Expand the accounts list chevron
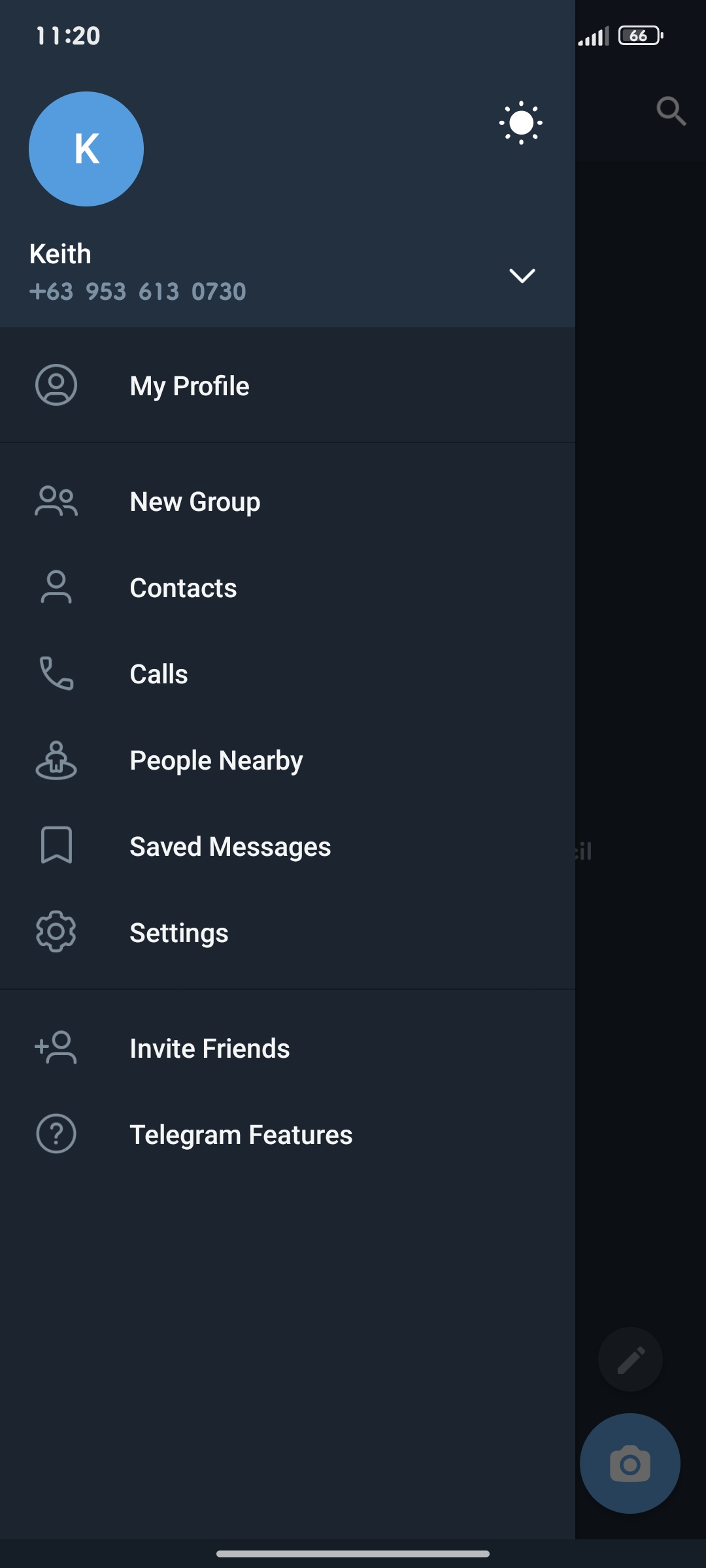 [x=522, y=275]
